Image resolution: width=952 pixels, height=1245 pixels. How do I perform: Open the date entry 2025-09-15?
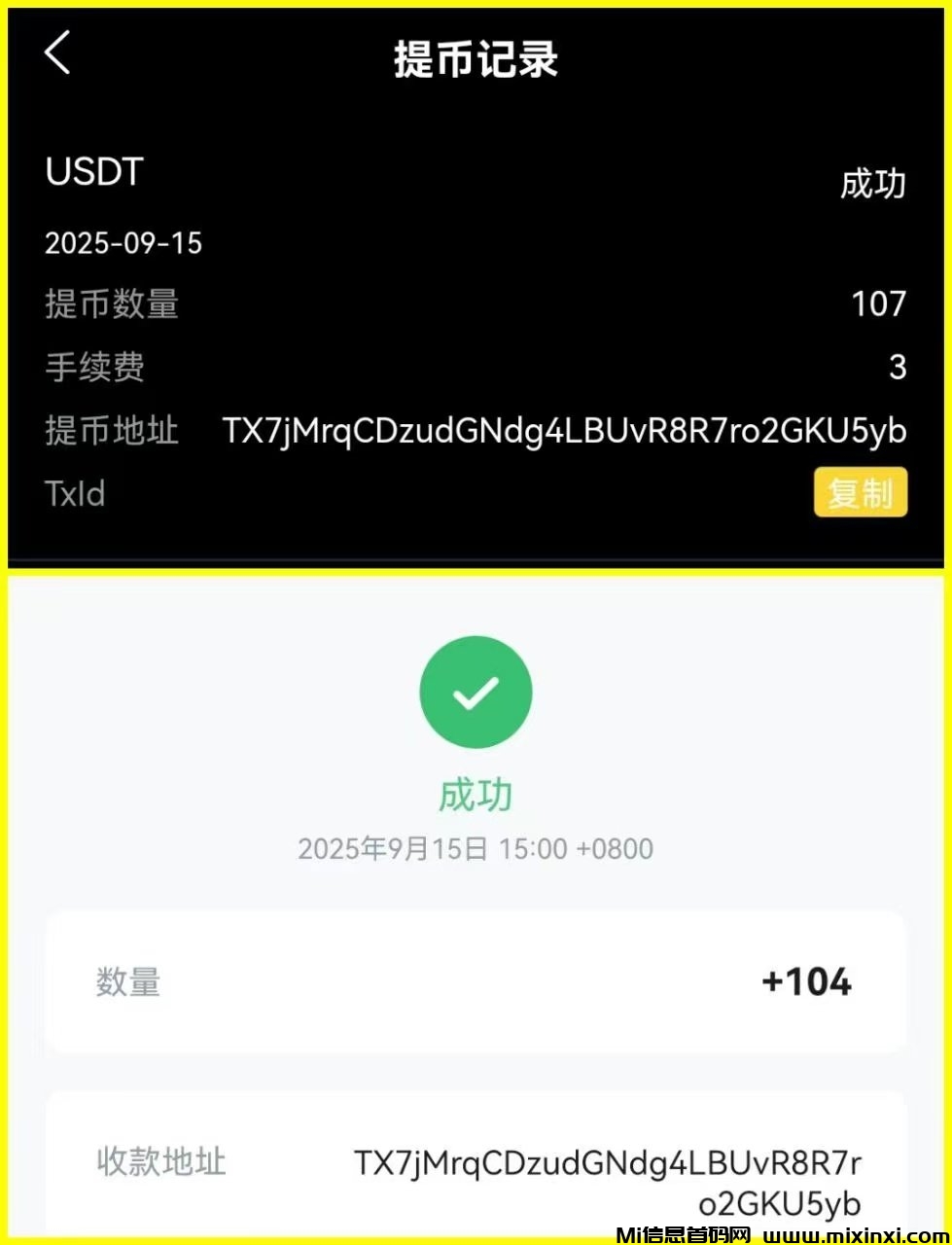[x=123, y=244]
